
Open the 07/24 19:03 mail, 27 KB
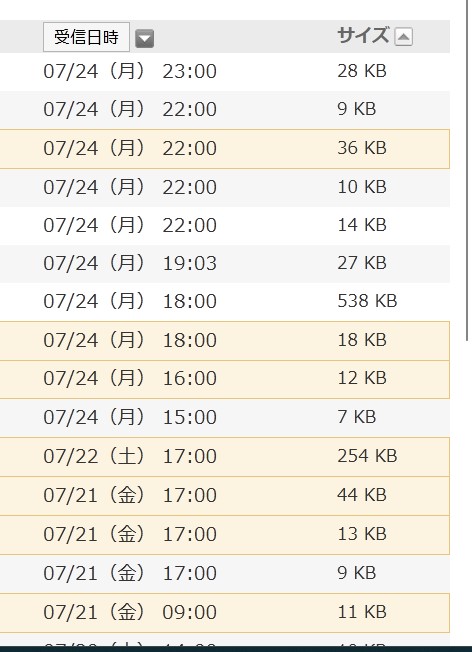pos(225,264)
